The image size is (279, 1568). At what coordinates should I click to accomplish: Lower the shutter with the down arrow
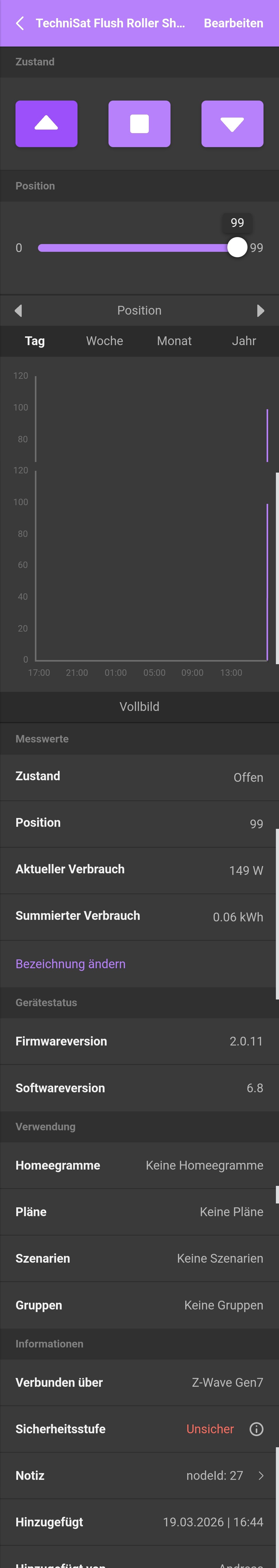tap(232, 124)
